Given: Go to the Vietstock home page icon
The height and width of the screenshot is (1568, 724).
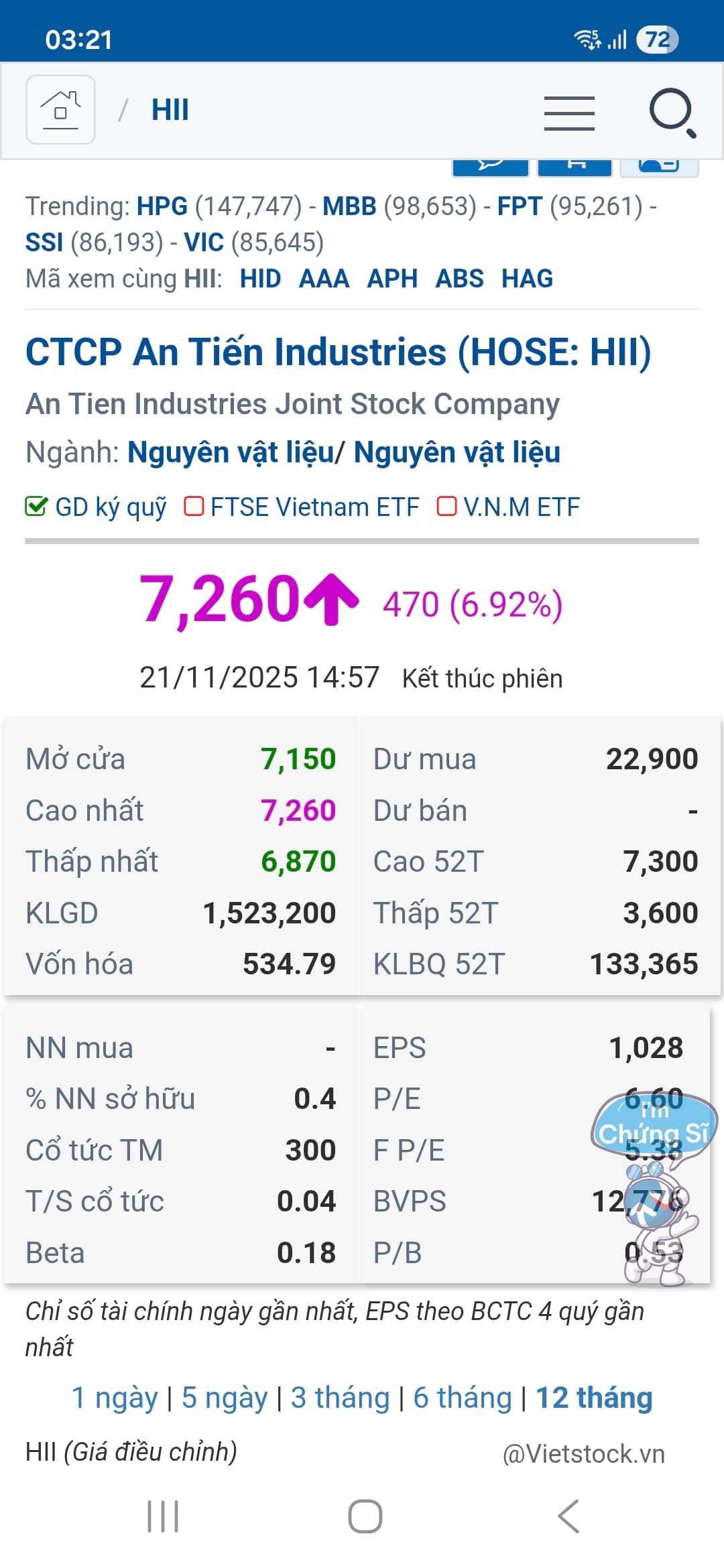Looking at the screenshot, I should [x=60, y=109].
